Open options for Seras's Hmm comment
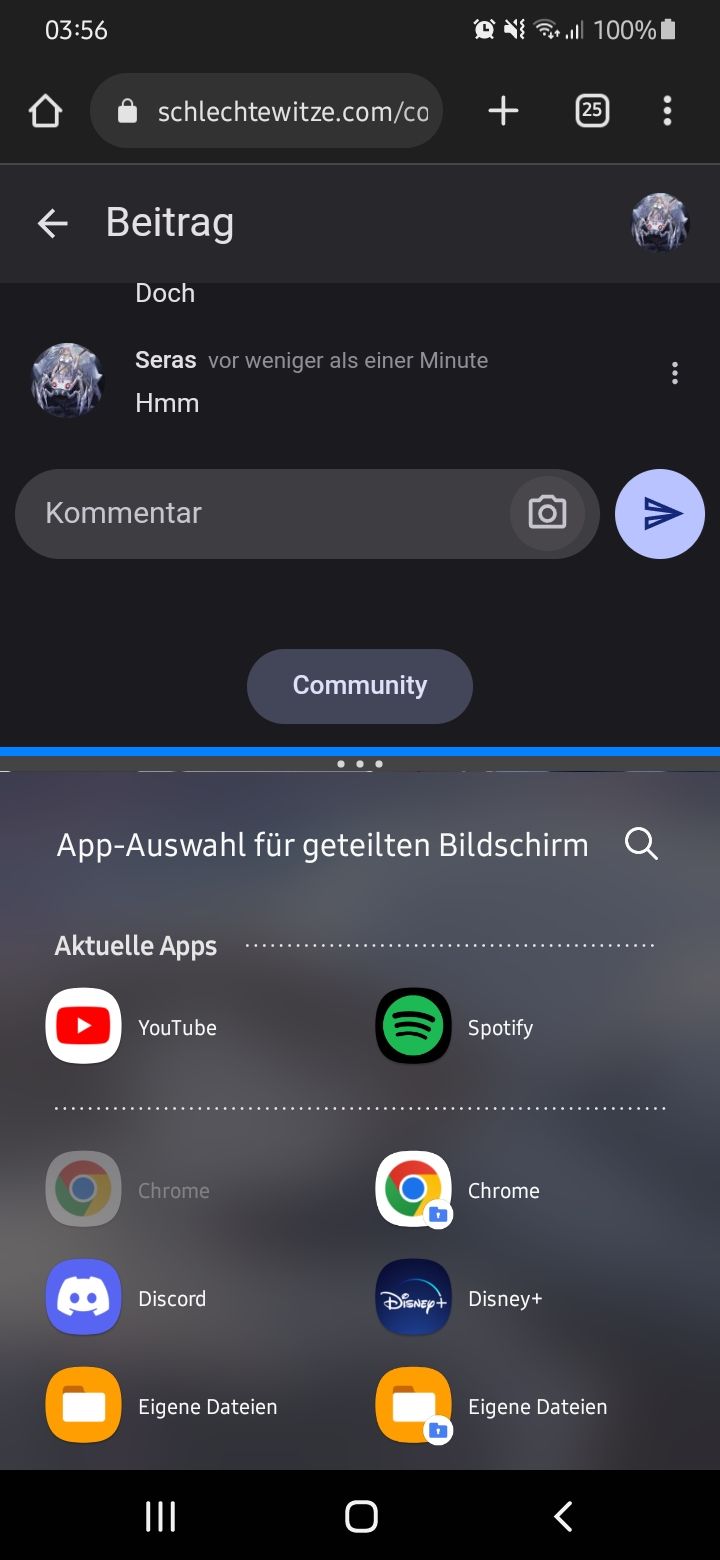Viewport: 720px width, 1560px height. [675, 374]
